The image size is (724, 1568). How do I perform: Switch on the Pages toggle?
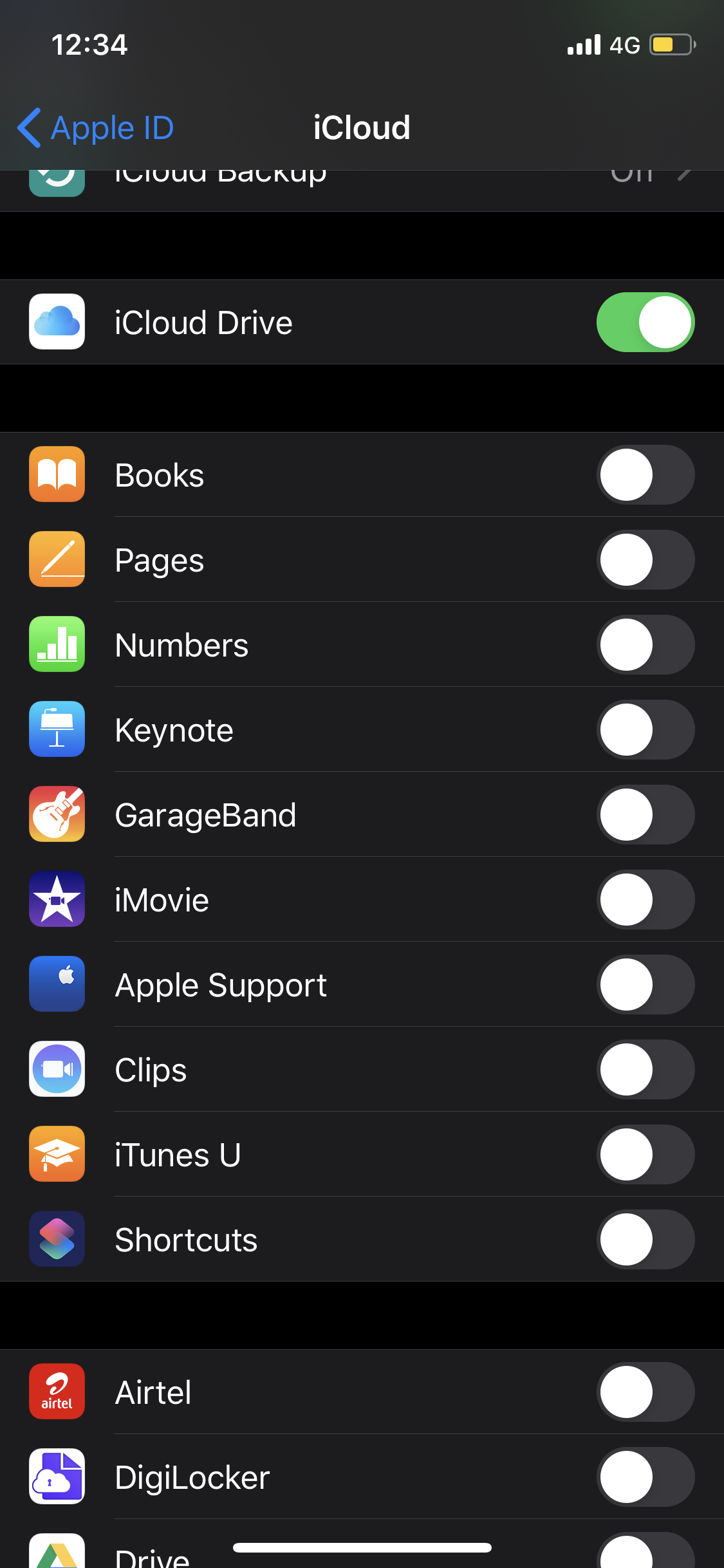pyautogui.click(x=645, y=560)
